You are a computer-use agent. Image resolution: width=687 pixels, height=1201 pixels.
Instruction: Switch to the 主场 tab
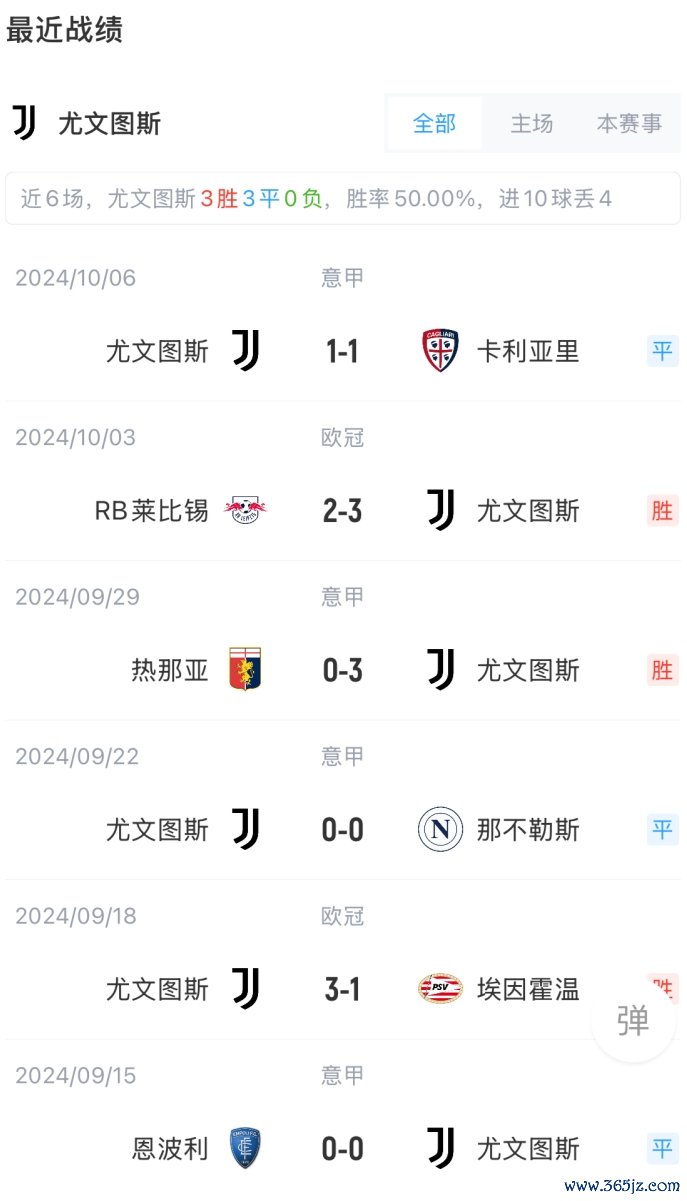tap(531, 124)
